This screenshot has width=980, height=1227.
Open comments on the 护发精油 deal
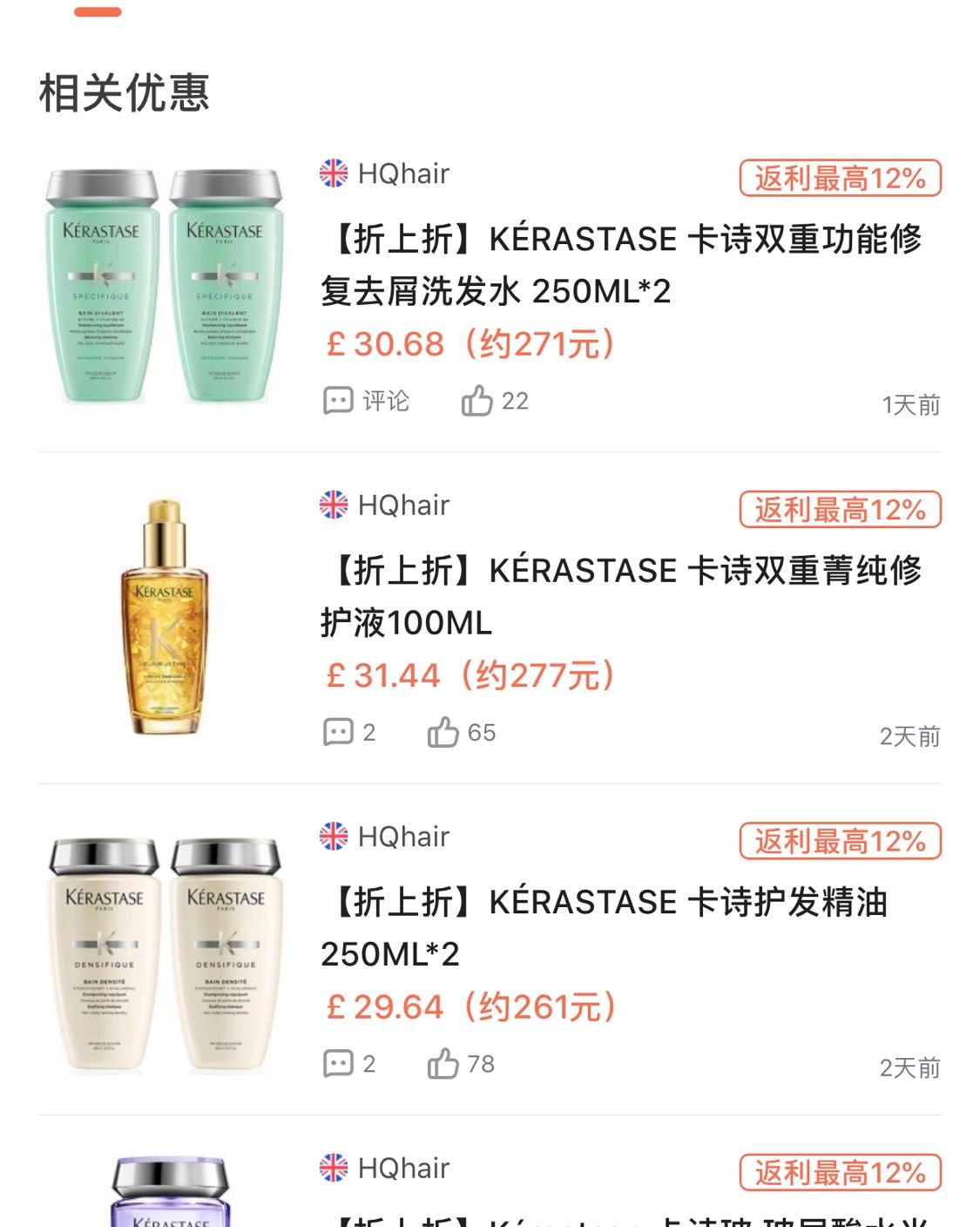point(338,1063)
